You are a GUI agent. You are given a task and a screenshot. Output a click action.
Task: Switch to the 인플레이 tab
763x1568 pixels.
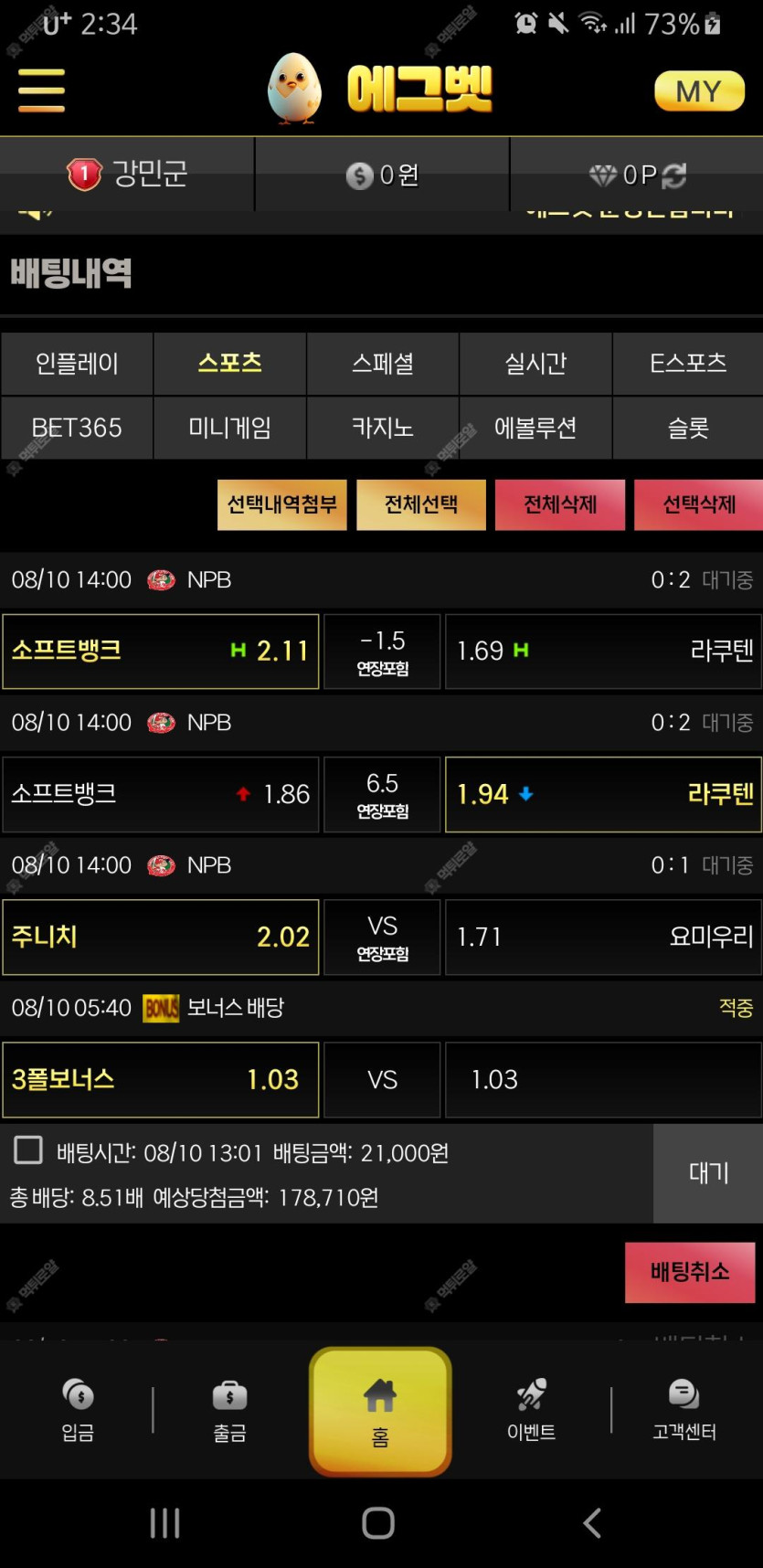coord(77,364)
